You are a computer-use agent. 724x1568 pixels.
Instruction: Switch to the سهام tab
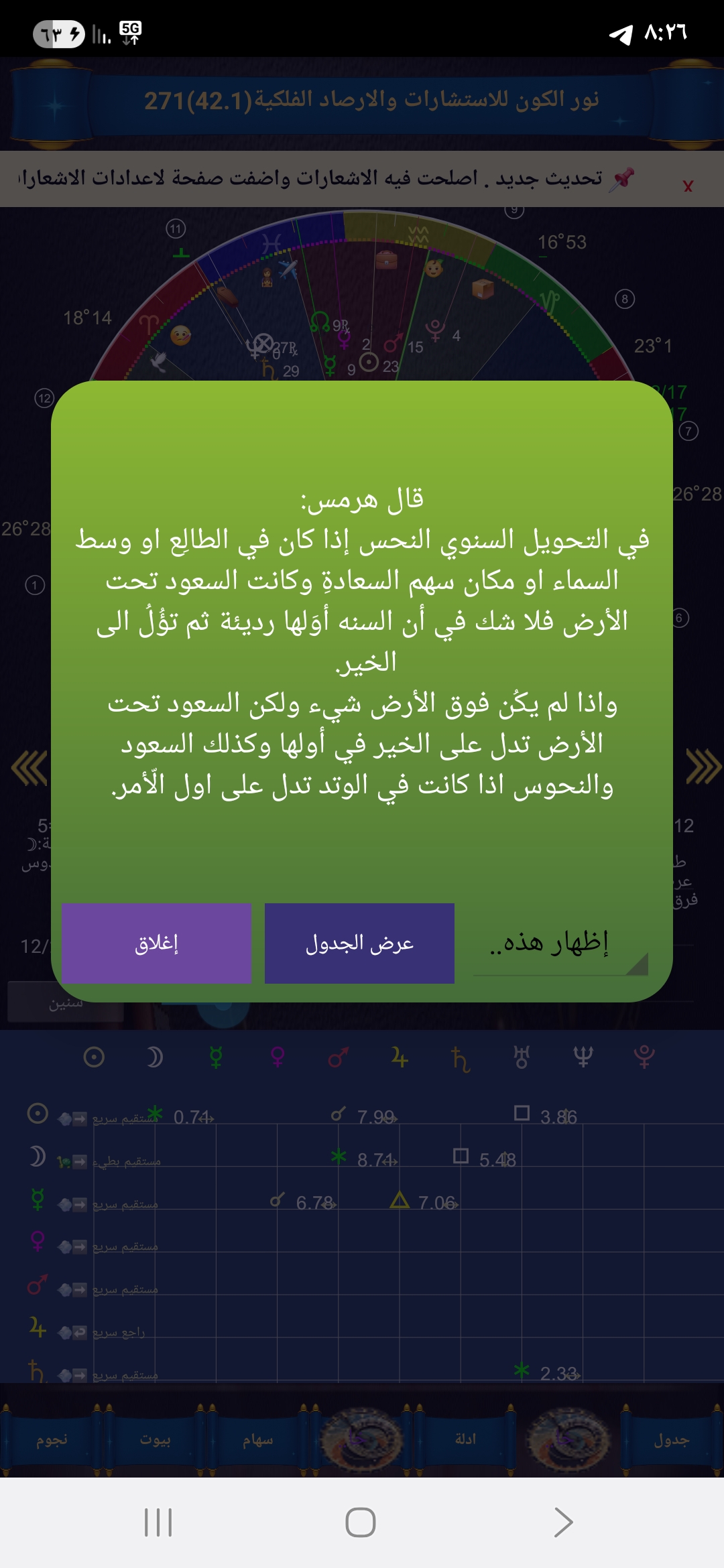[x=258, y=1439]
